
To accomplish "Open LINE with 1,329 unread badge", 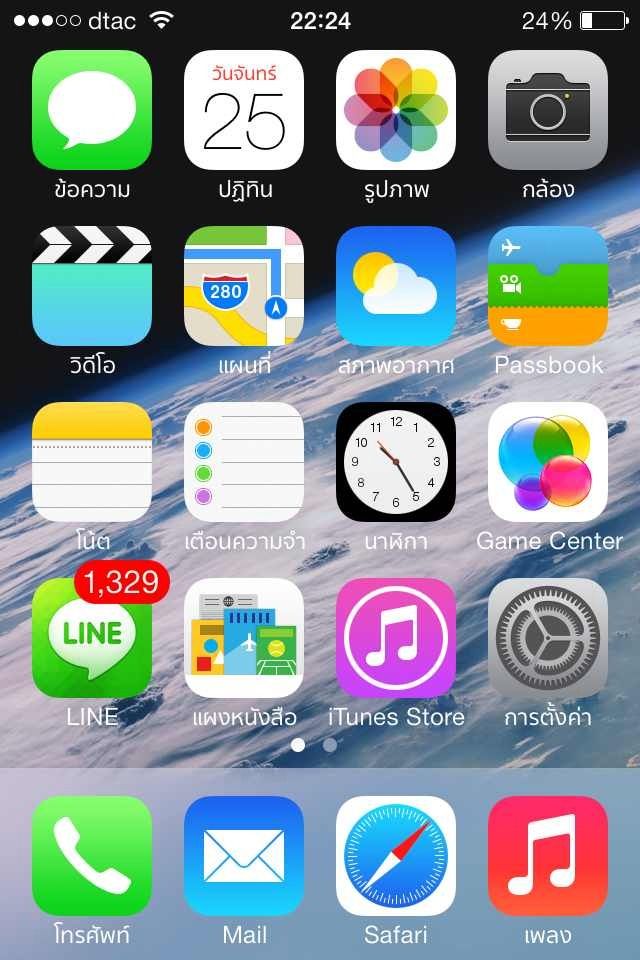I will point(92,638).
